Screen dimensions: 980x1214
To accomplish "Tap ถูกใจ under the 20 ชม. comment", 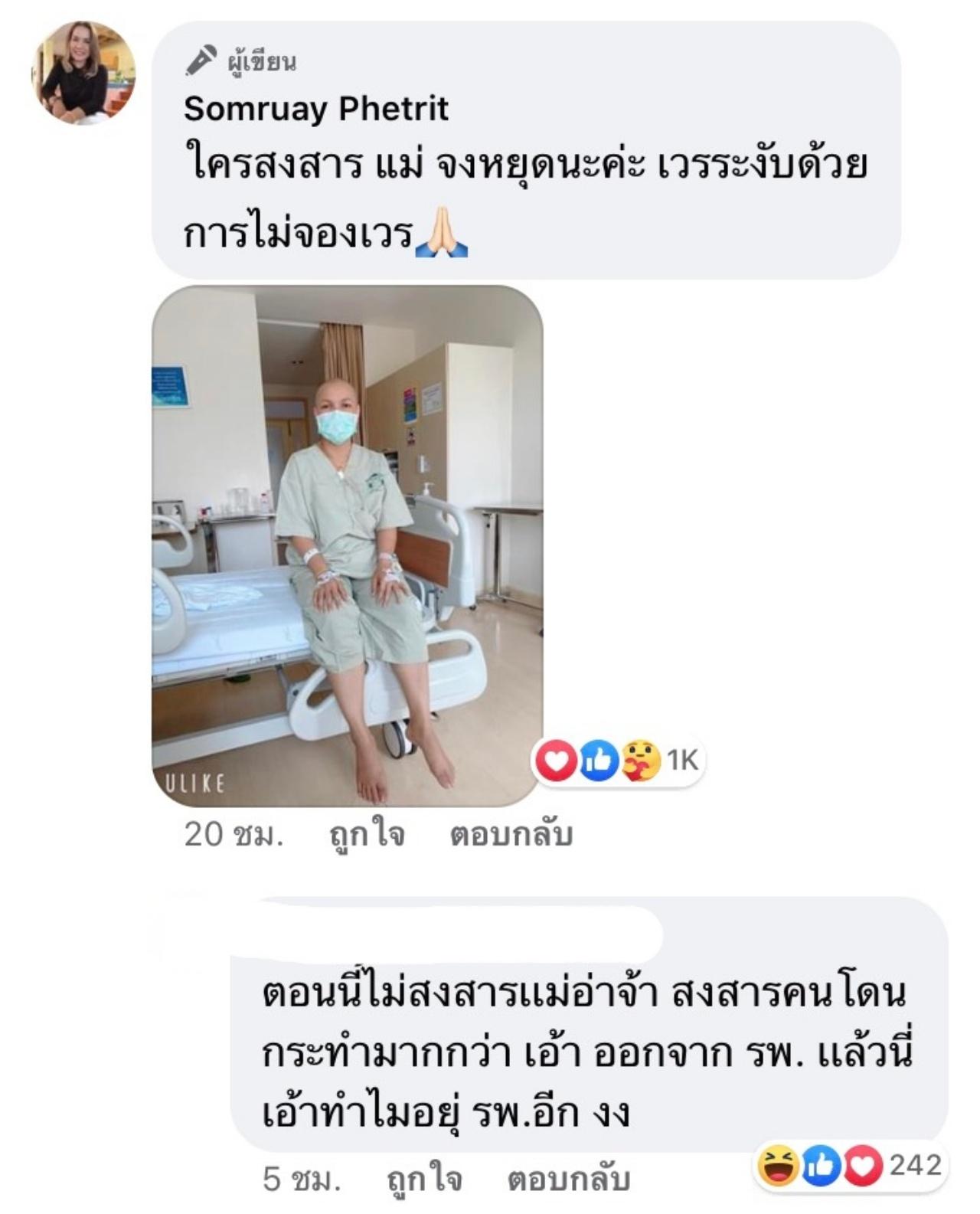I will point(367,834).
